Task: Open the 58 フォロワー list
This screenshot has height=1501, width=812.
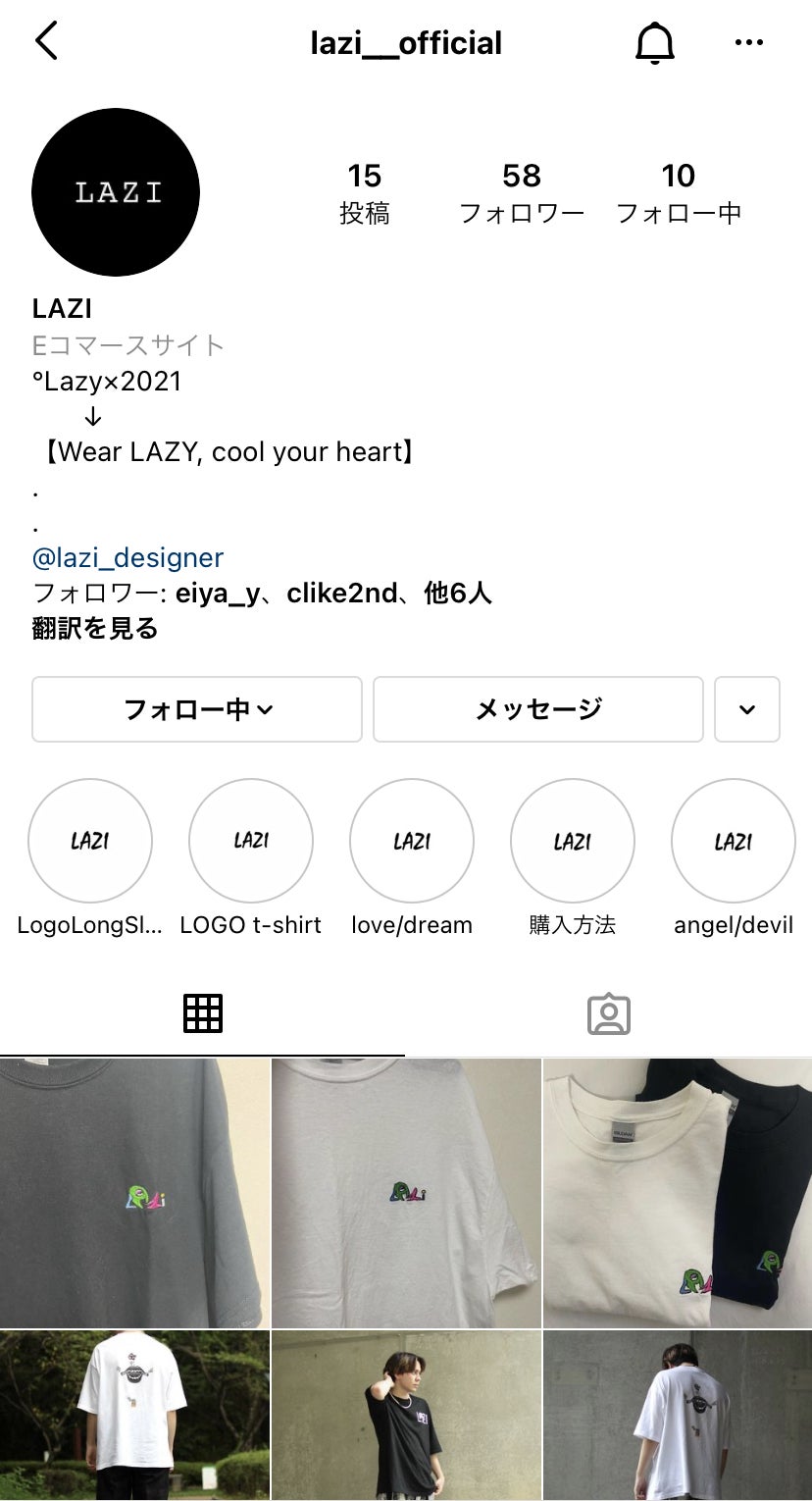Action: click(x=522, y=192)
